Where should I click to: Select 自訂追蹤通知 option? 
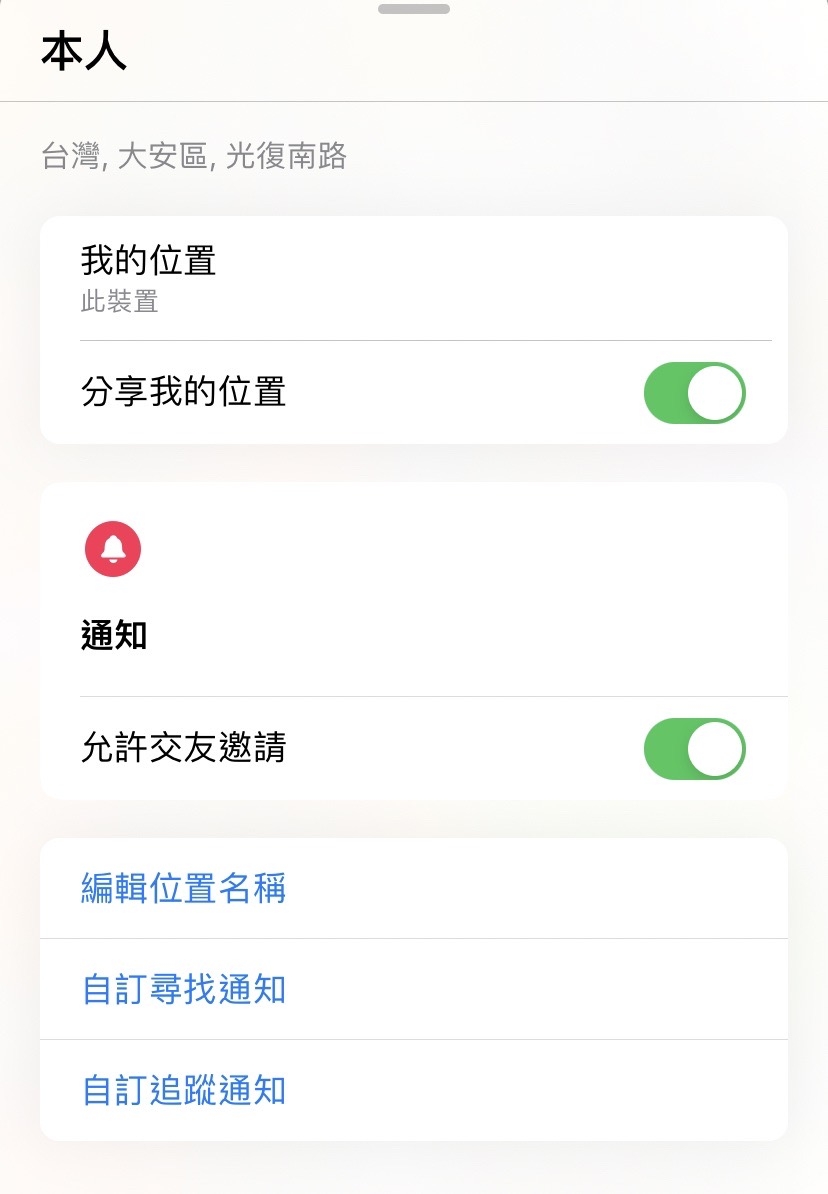click(x=183, y=1090)
